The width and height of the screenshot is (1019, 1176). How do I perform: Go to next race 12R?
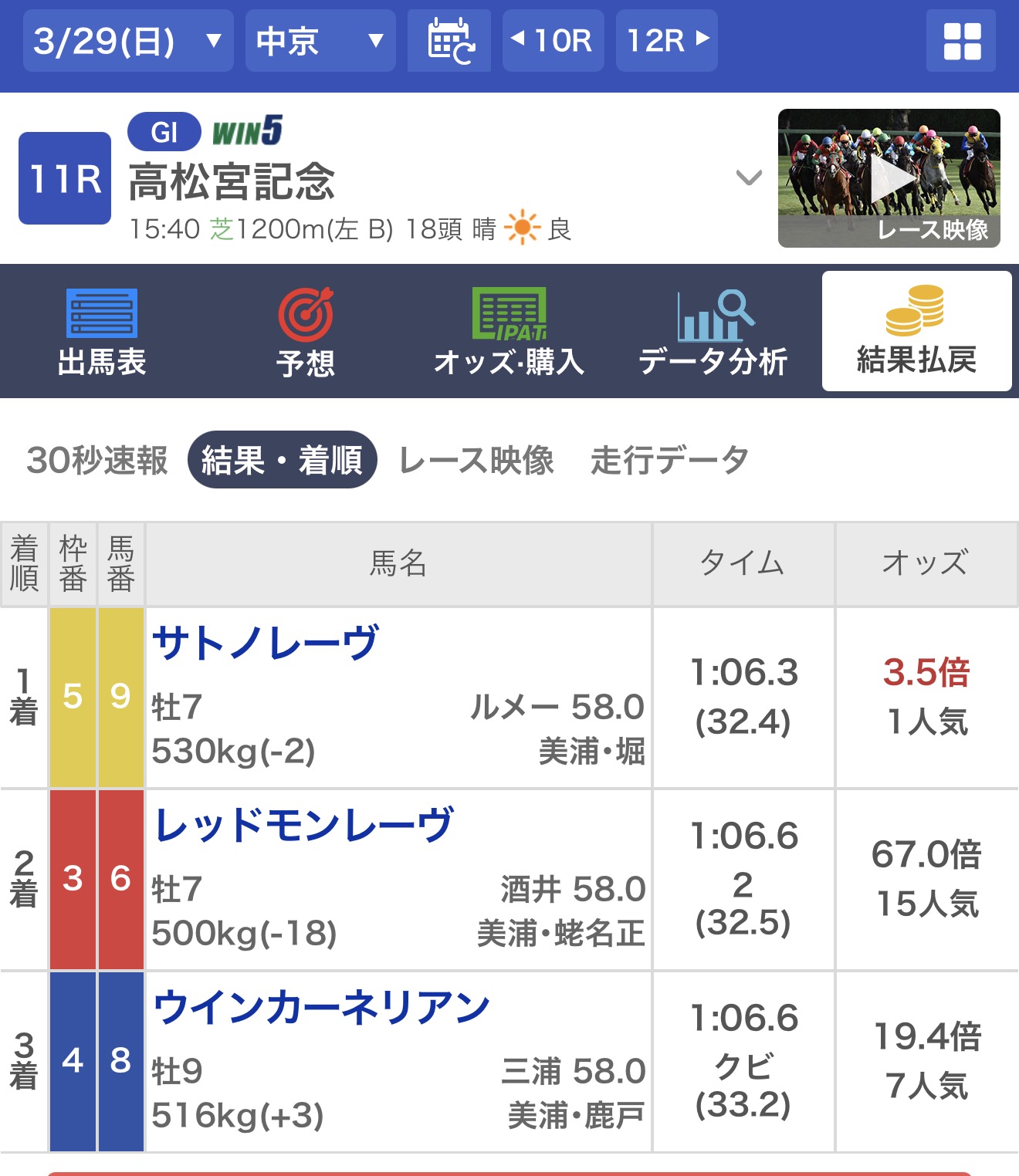[x=667, y=41]
